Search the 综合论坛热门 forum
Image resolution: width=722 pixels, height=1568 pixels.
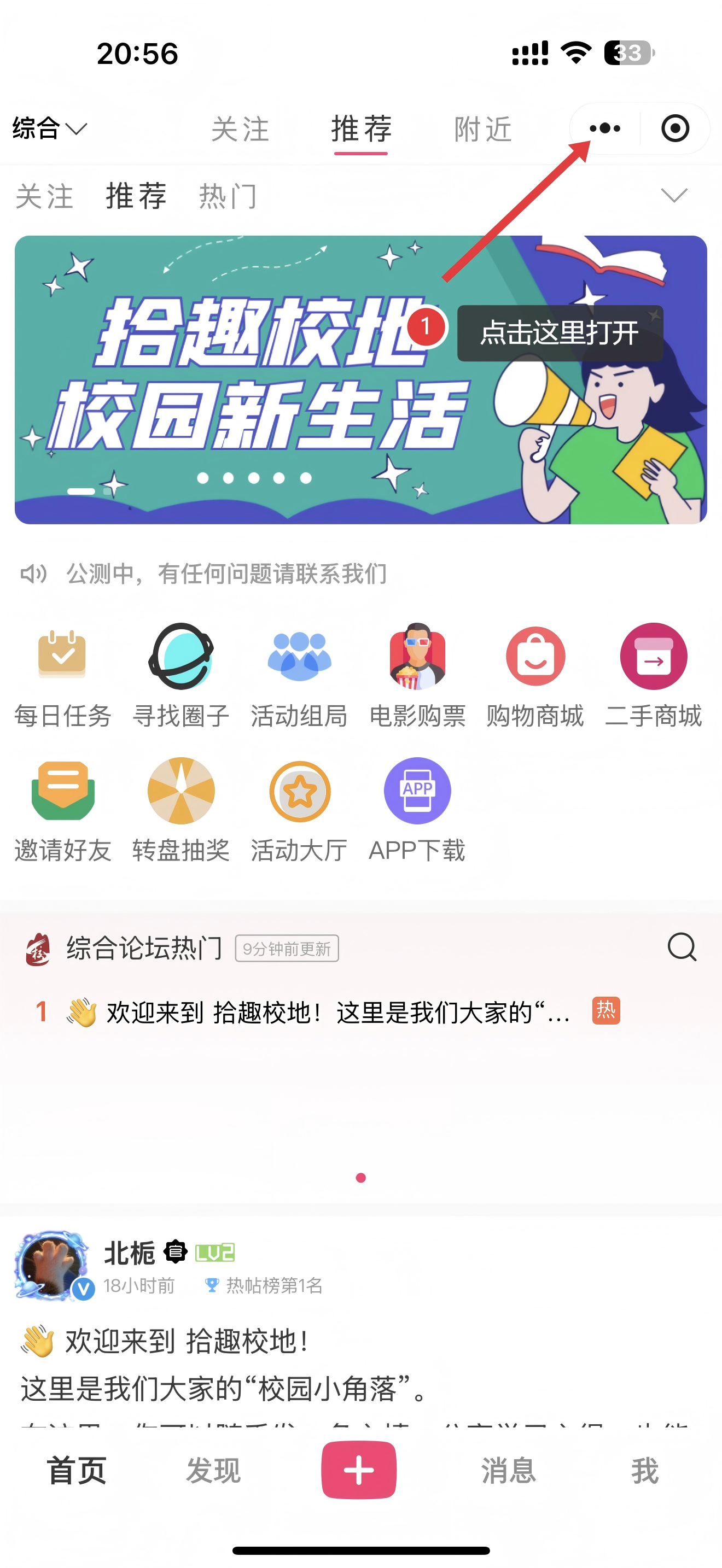pyautogui.click(x=681, y=947)
